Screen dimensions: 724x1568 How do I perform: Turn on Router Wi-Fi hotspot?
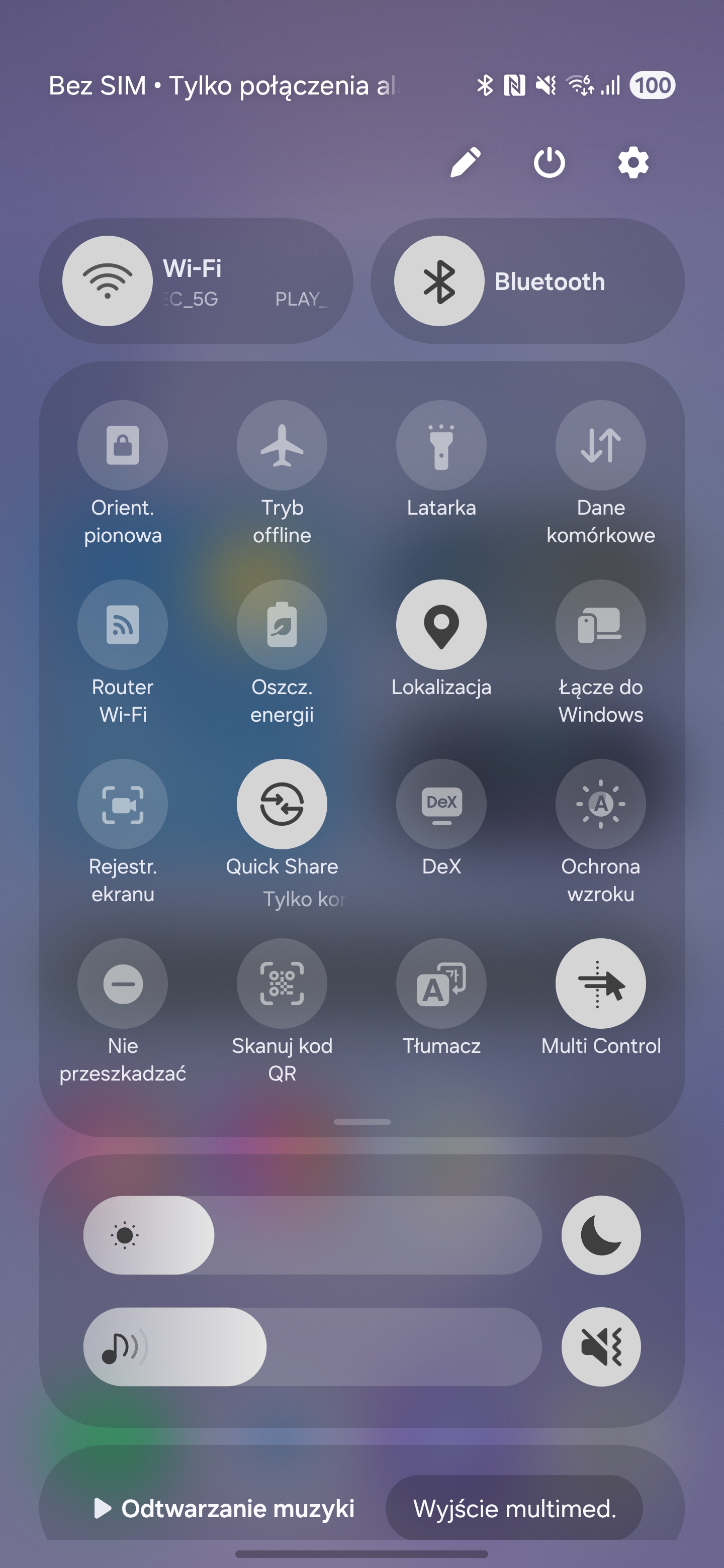[122, 625]
